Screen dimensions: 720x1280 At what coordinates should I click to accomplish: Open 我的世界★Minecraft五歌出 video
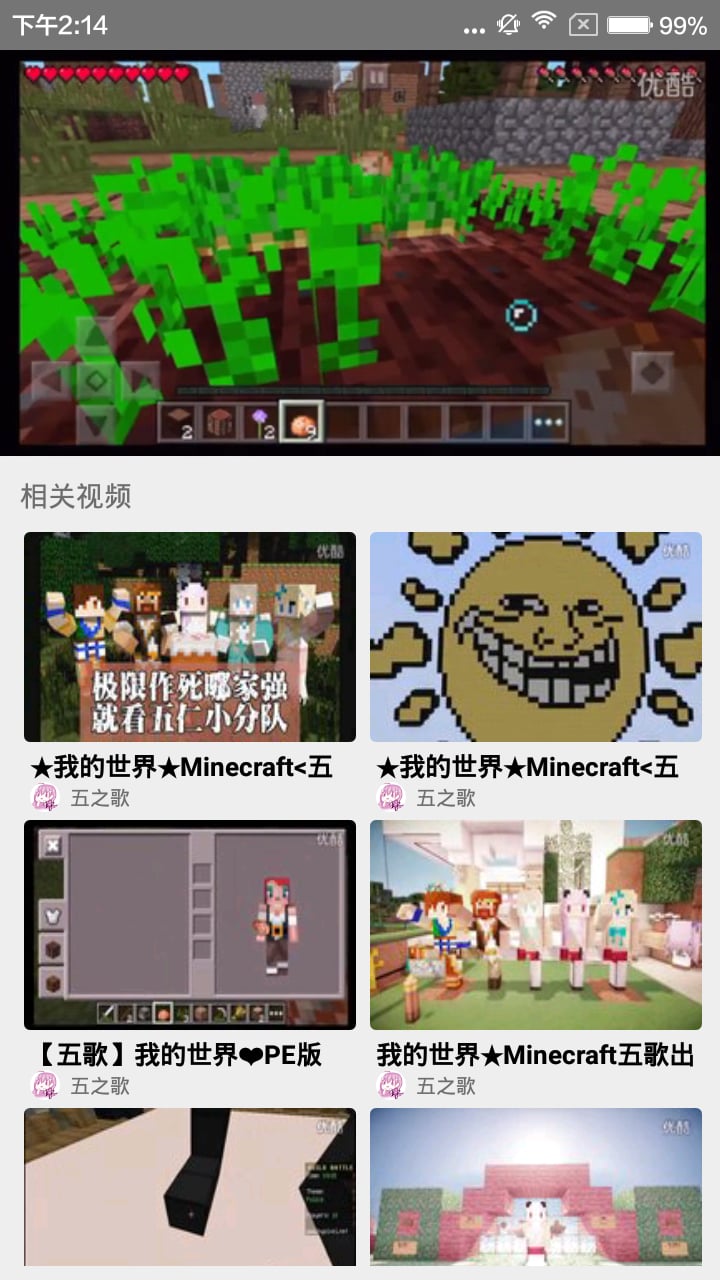pos(536,925)
